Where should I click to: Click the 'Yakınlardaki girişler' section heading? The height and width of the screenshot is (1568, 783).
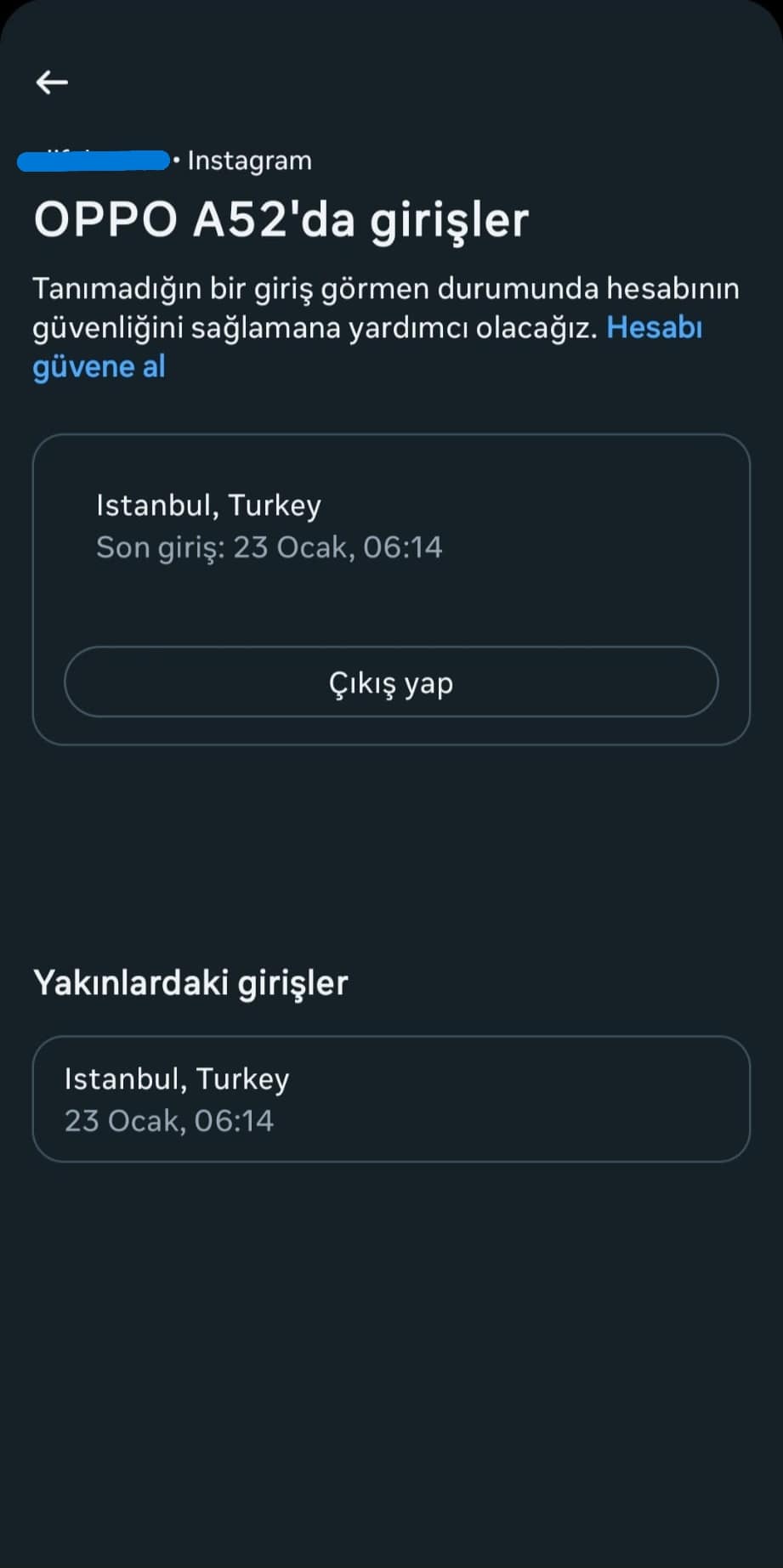[190, 982]
